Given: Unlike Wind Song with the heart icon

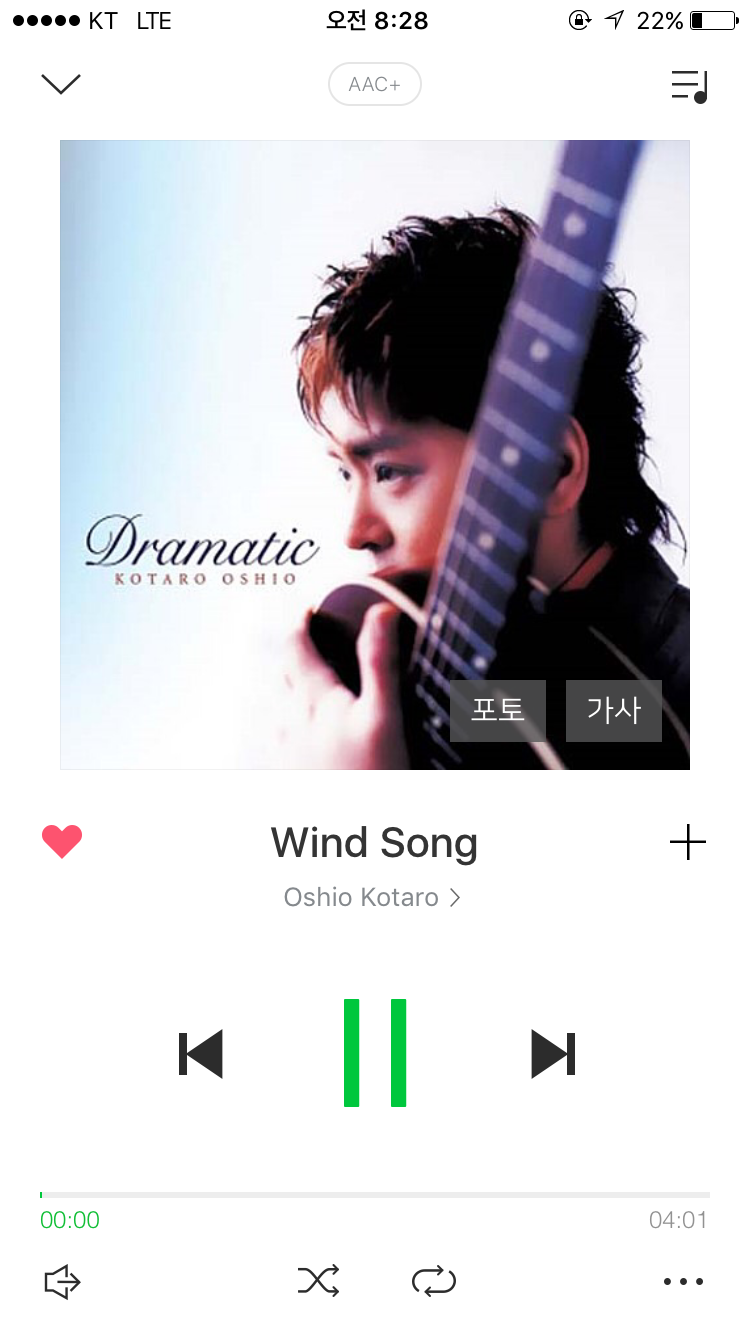Looking at the screenshot, I should coord(62,842).
